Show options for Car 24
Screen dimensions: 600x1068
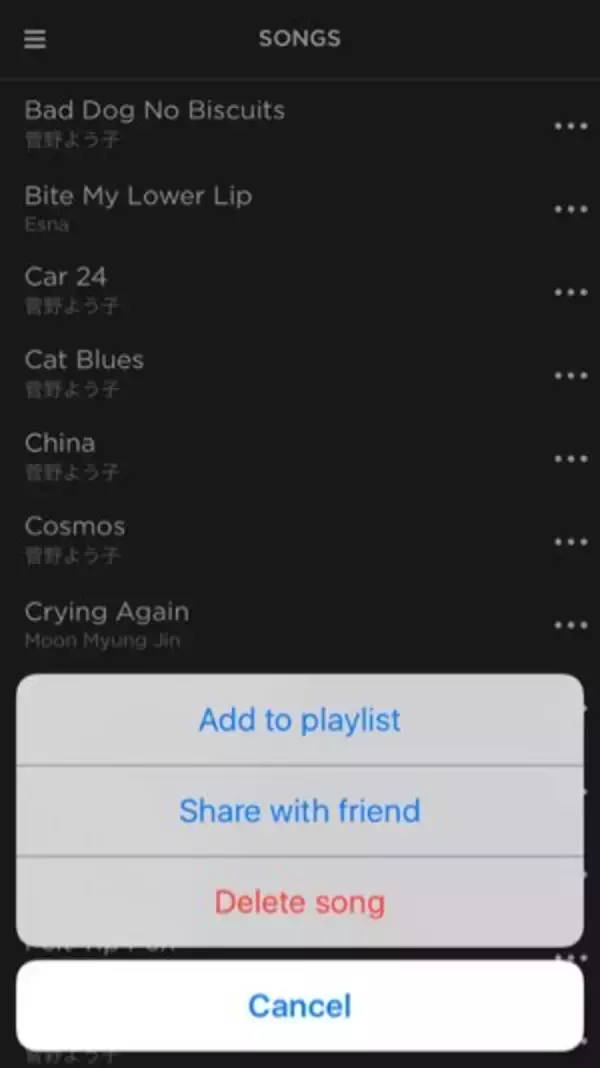pyautogui.click(x=570, y=292)
